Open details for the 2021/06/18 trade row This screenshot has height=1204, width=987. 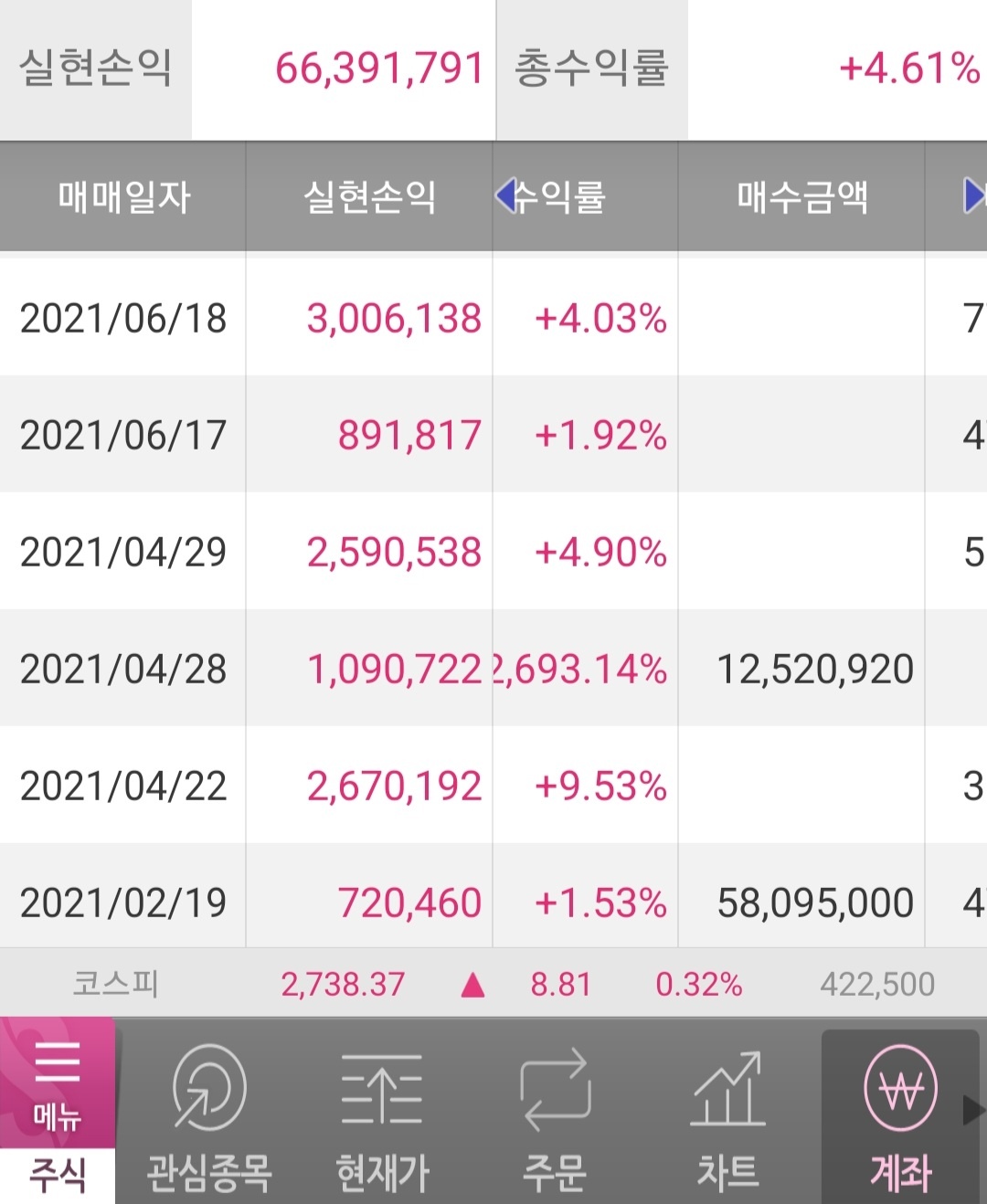click(123, 320)
